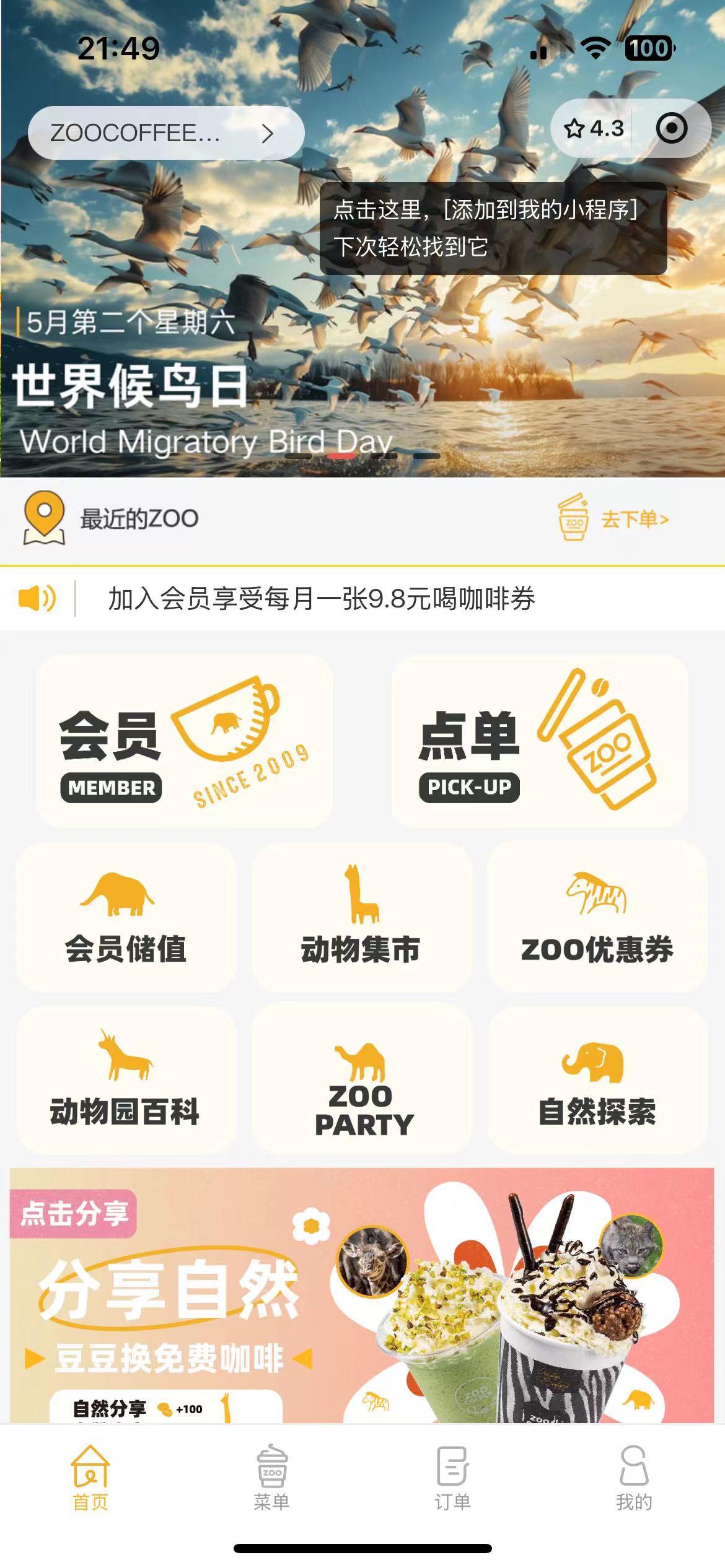Switch to the 菜单 menu tab
Screen dimensions: 725x1568
click(x=271, y=1478)
